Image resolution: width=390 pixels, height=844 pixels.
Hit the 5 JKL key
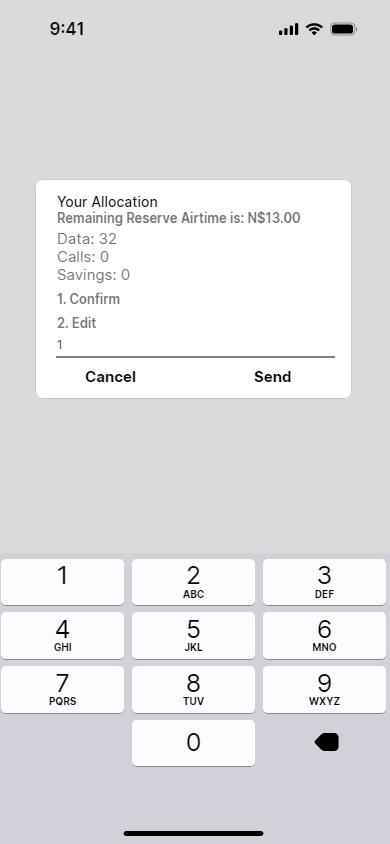click(193, 636)
